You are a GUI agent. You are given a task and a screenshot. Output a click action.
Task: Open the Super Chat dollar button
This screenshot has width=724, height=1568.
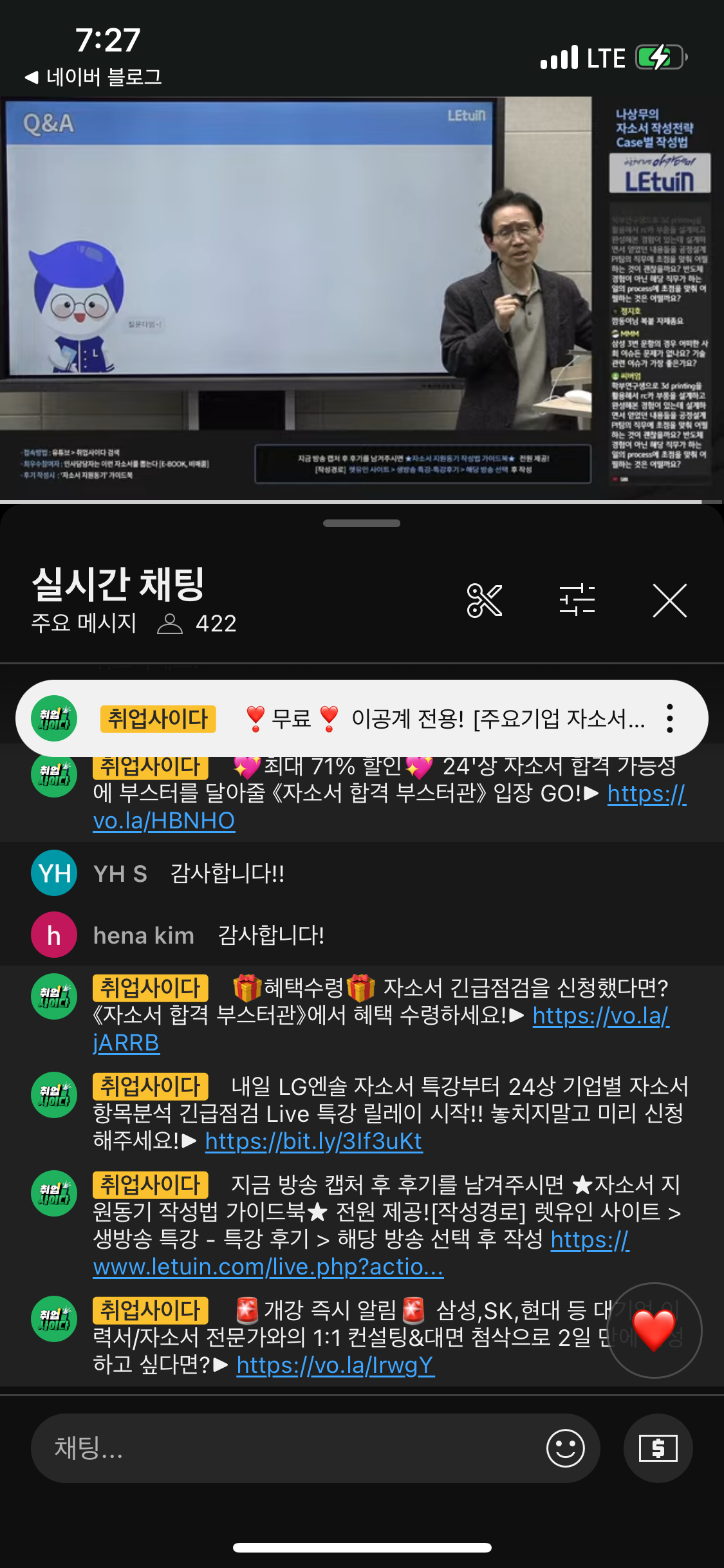coord(658,1448)
